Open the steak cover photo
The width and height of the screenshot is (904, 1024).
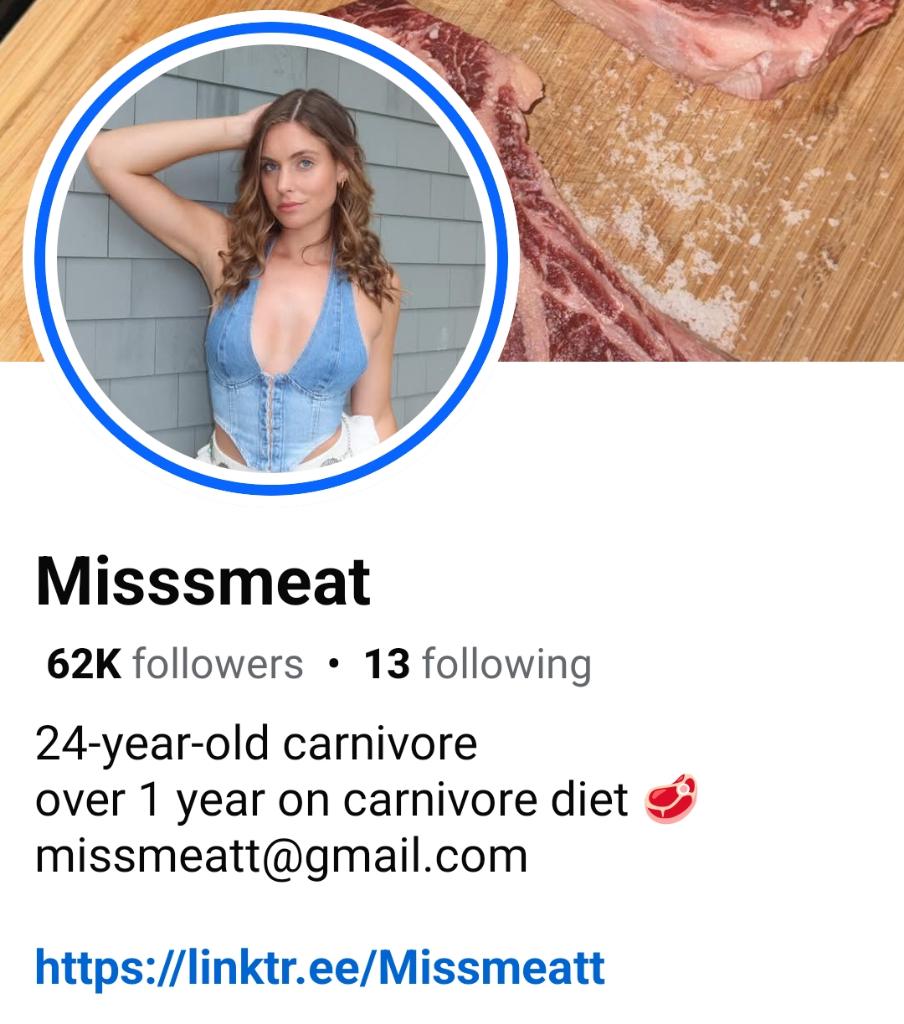click(x=700, y=180)
